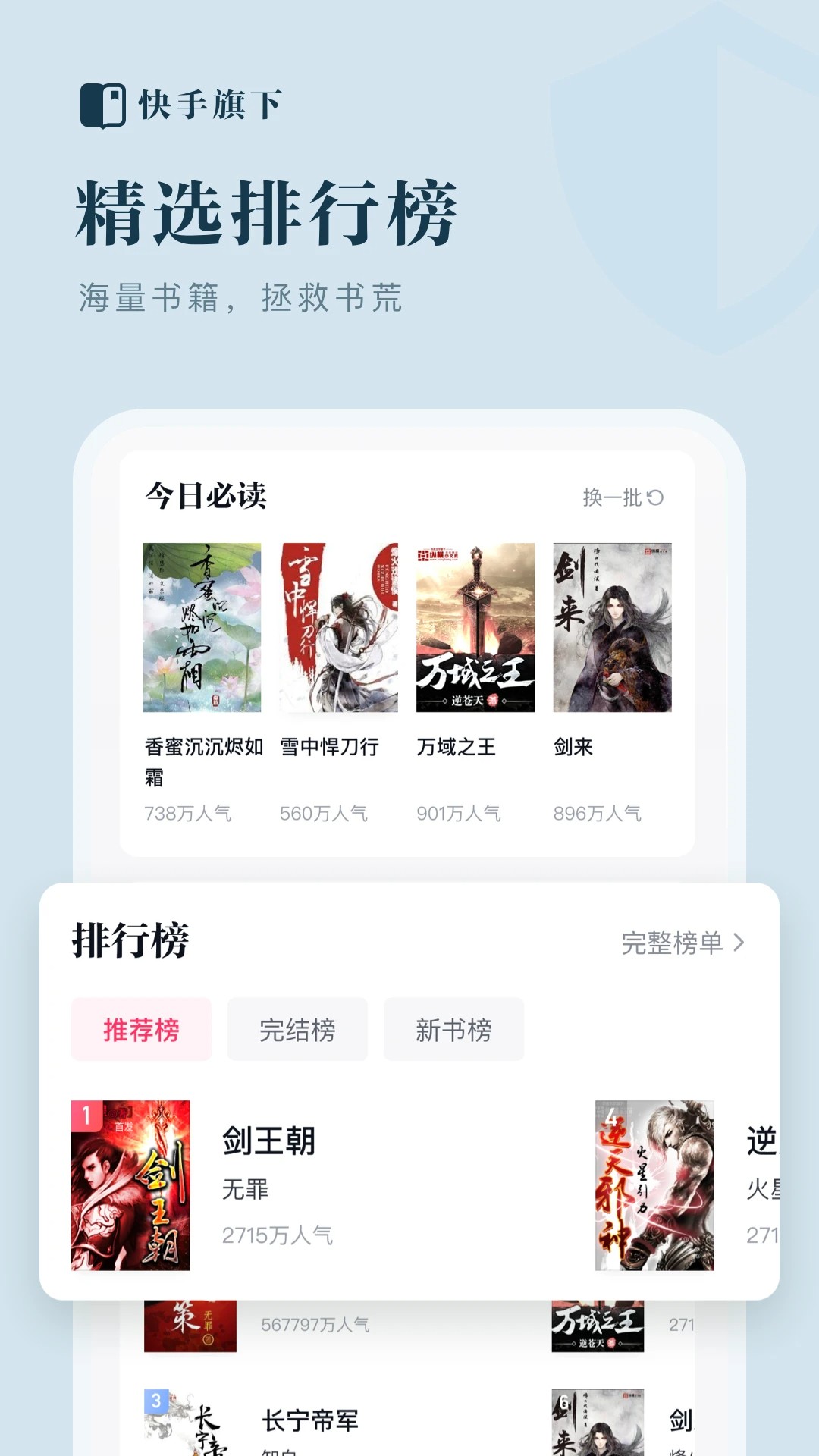
Task: Click the book logo icon next to 快手旗下
Action: 104,105
